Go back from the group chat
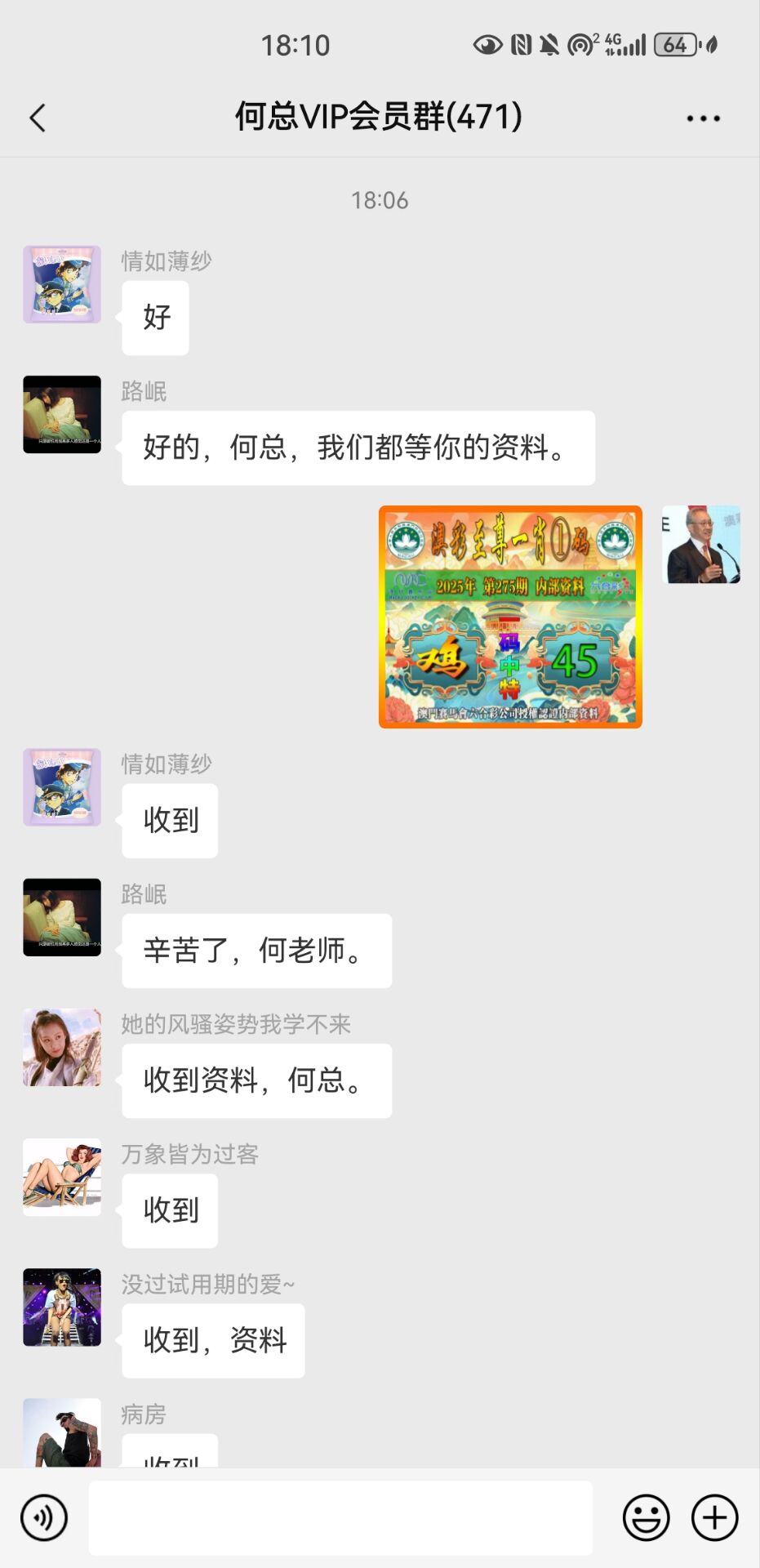Image resolution: width=760 pixels, height=1568 pixels. coord(38,118)
